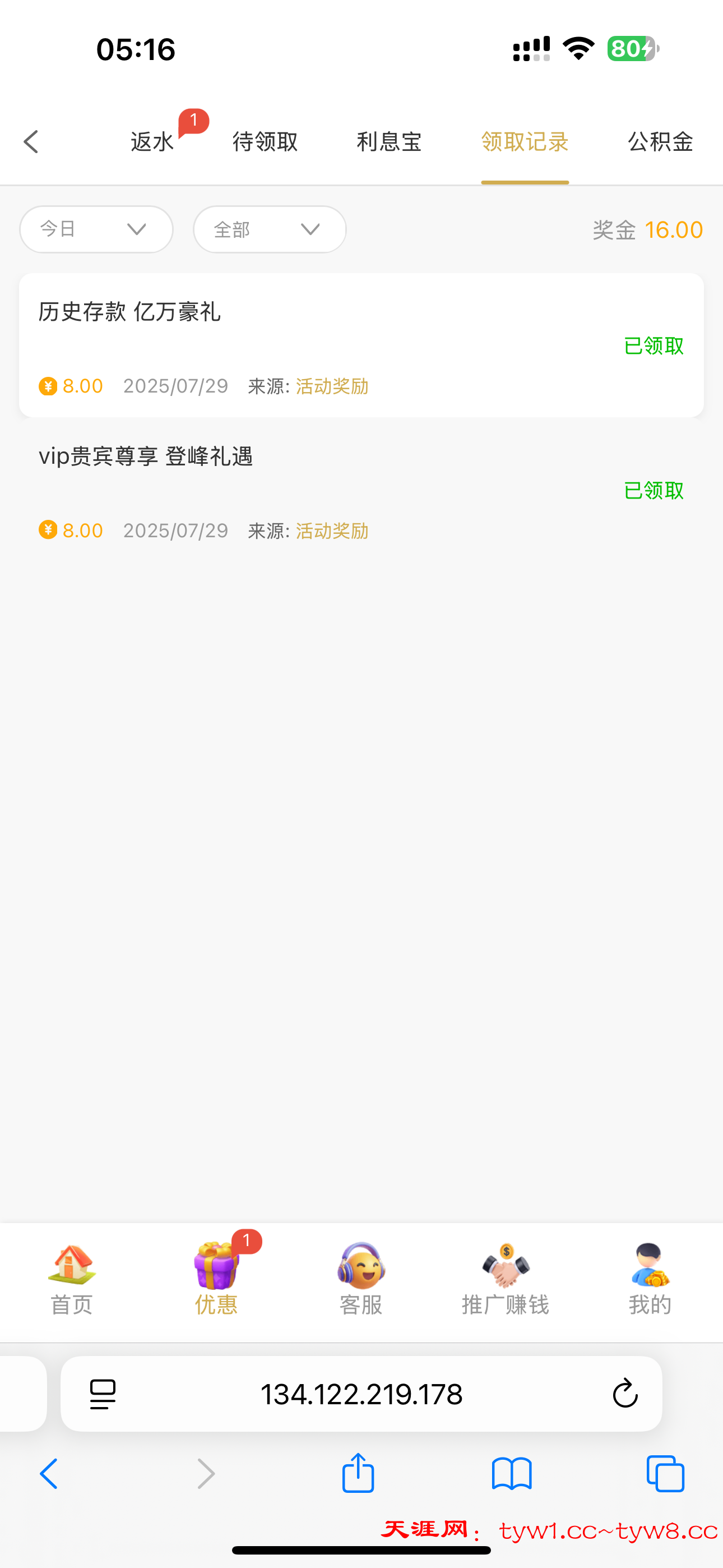Image resolution: width=723 pixels, height=1568 pixels.
Task: Open the 历史存款 亿万豪礼 record
Action: pos(361,345)
